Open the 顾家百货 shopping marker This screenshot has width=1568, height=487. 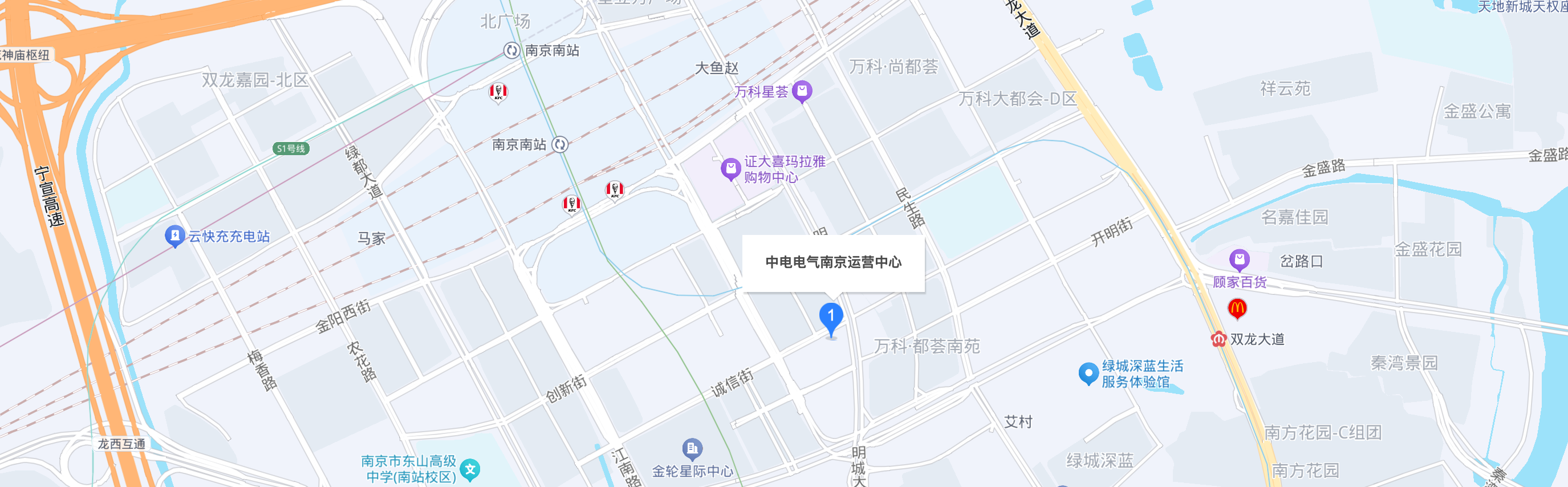click(1240, 261)
